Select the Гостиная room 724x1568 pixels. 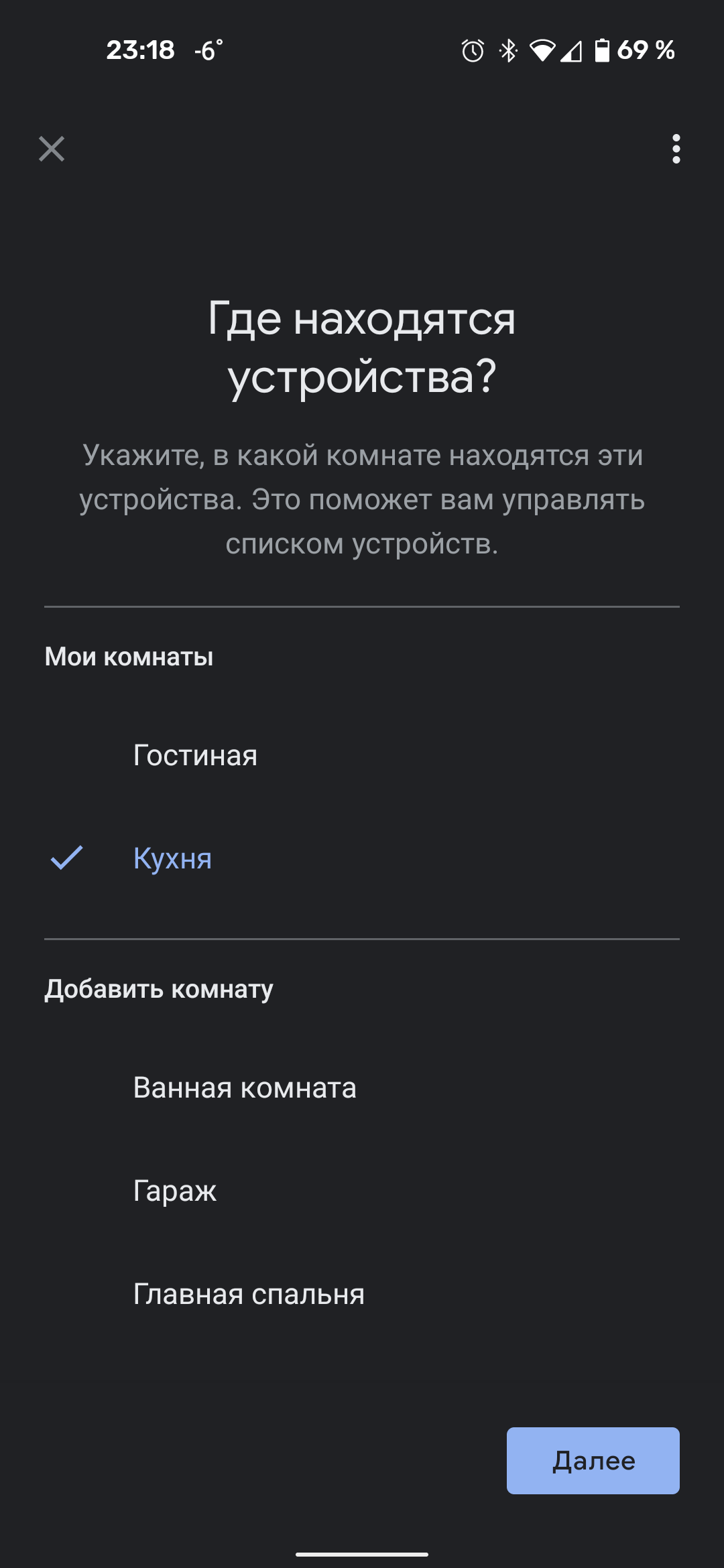195,755
